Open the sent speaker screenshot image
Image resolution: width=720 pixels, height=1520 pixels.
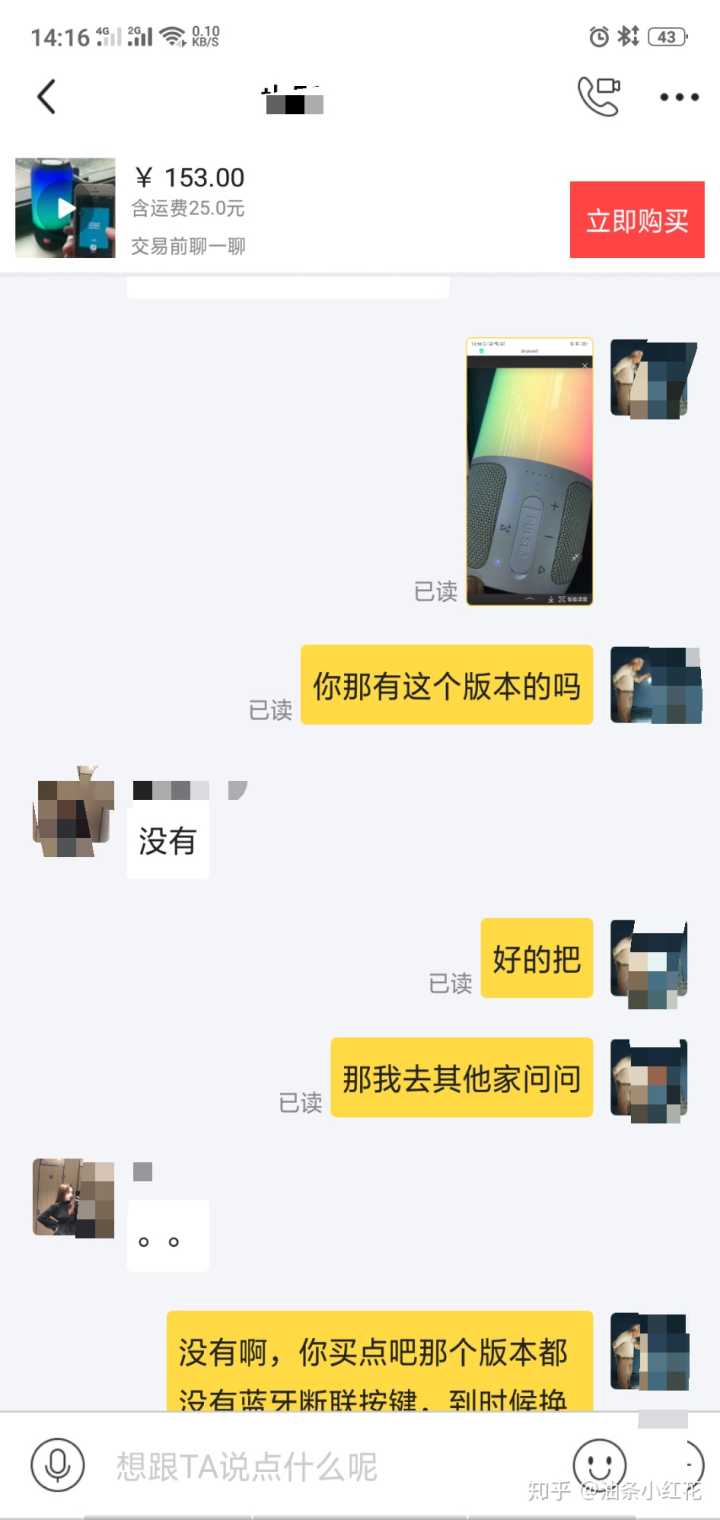tap(529, 471)
